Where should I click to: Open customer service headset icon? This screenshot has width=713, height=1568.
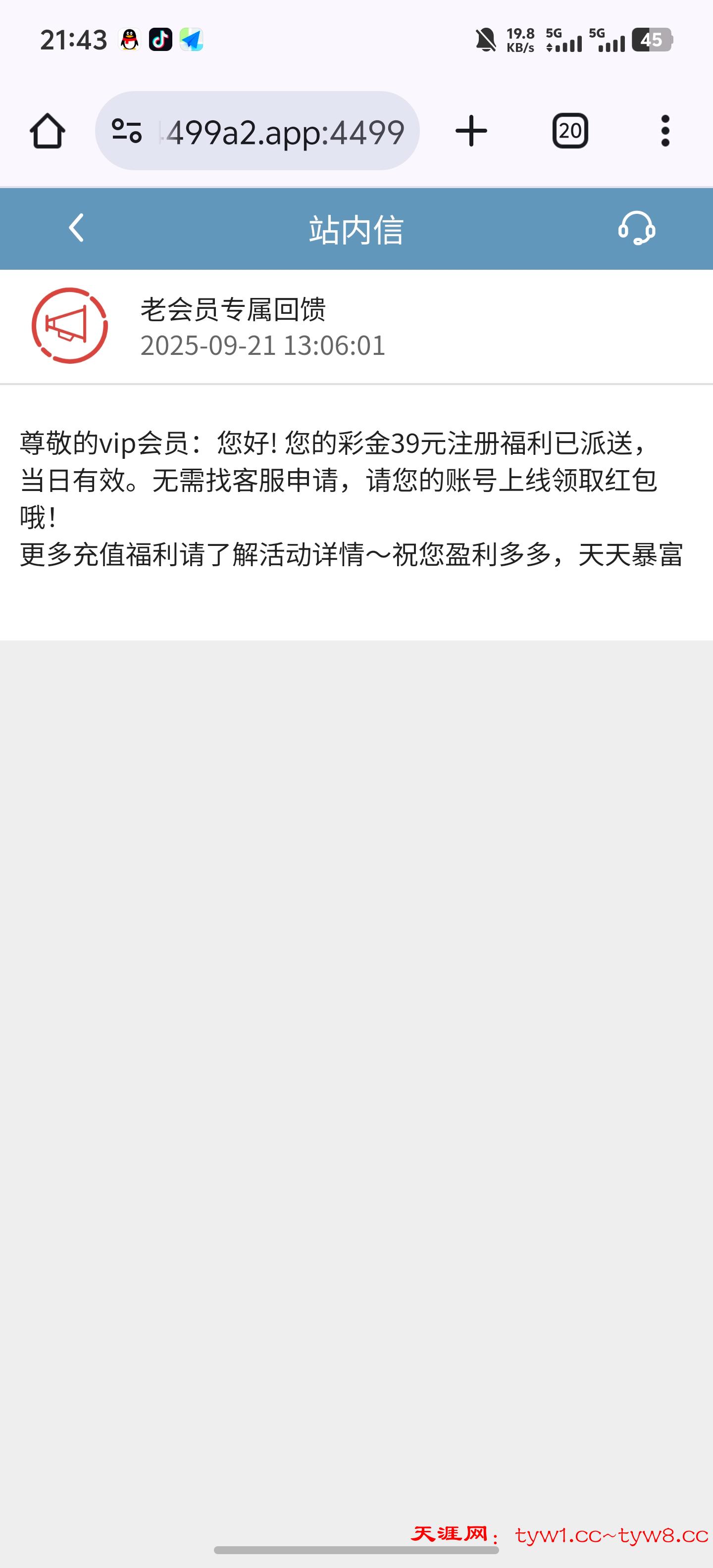(x=636, y=228)
